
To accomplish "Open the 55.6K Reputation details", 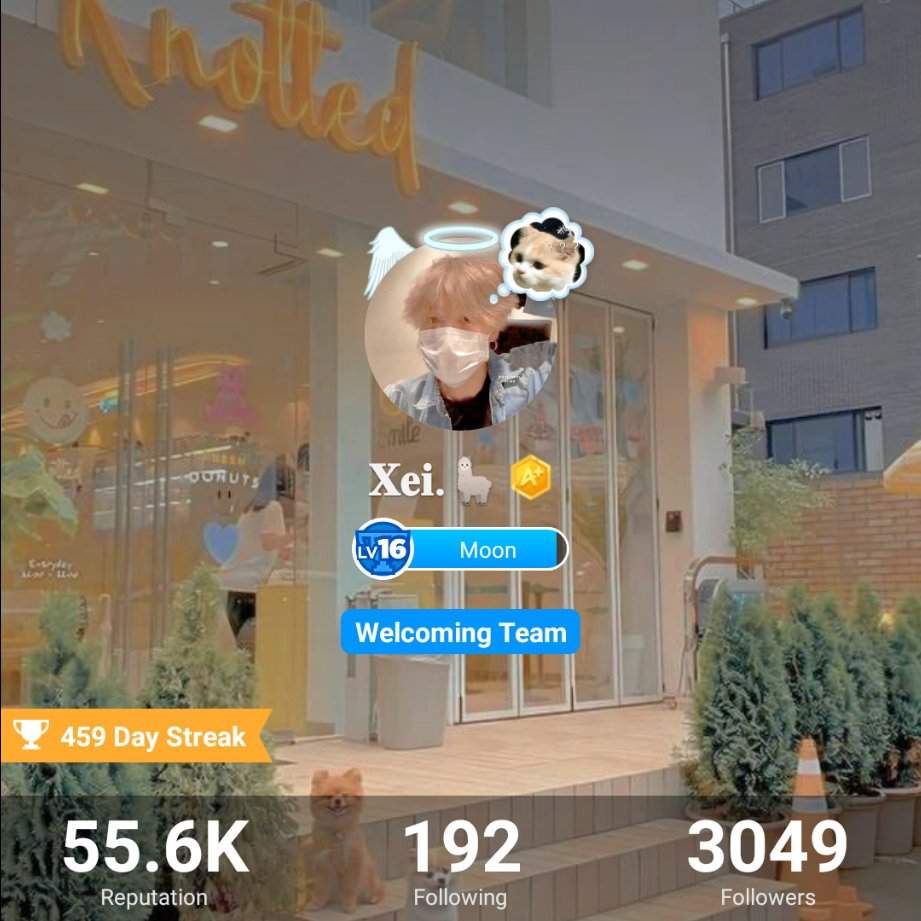I will pos(154,862).
